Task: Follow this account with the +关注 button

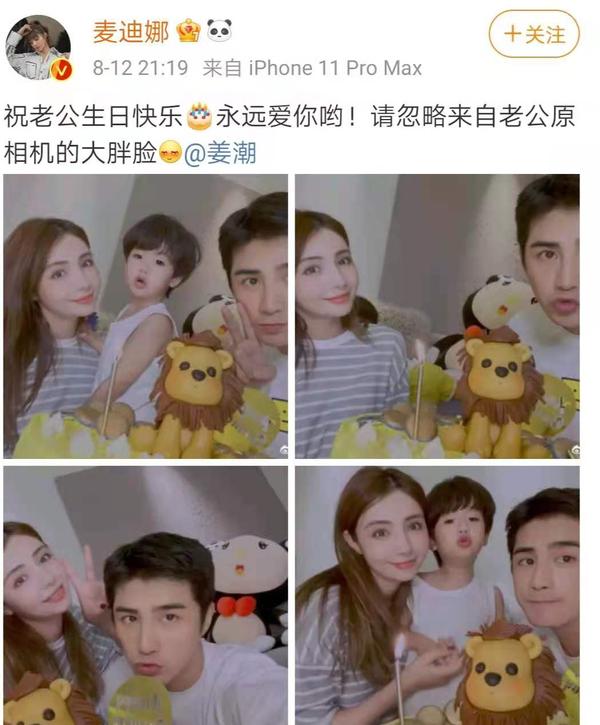Action: (534, 34)
